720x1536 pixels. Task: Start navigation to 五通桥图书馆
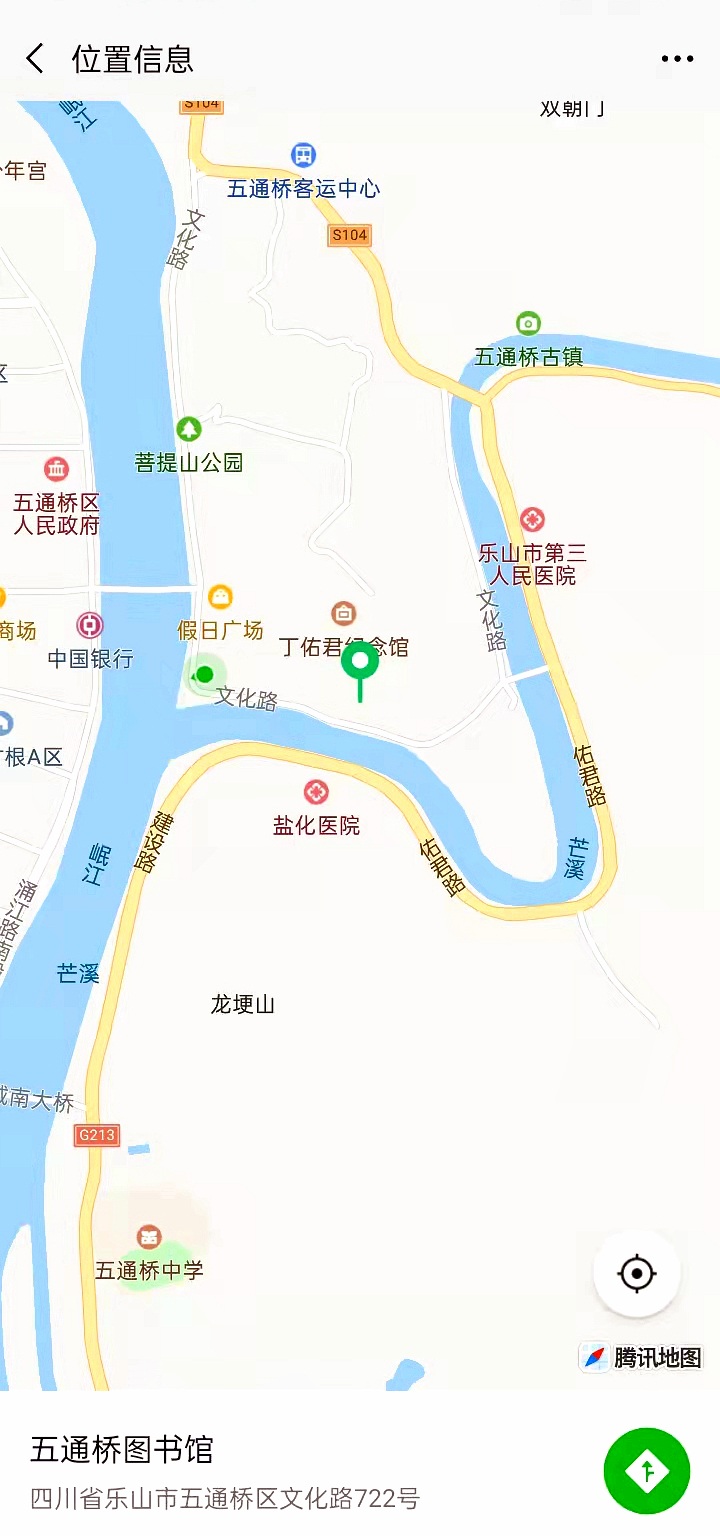[x=647, y=1471]
